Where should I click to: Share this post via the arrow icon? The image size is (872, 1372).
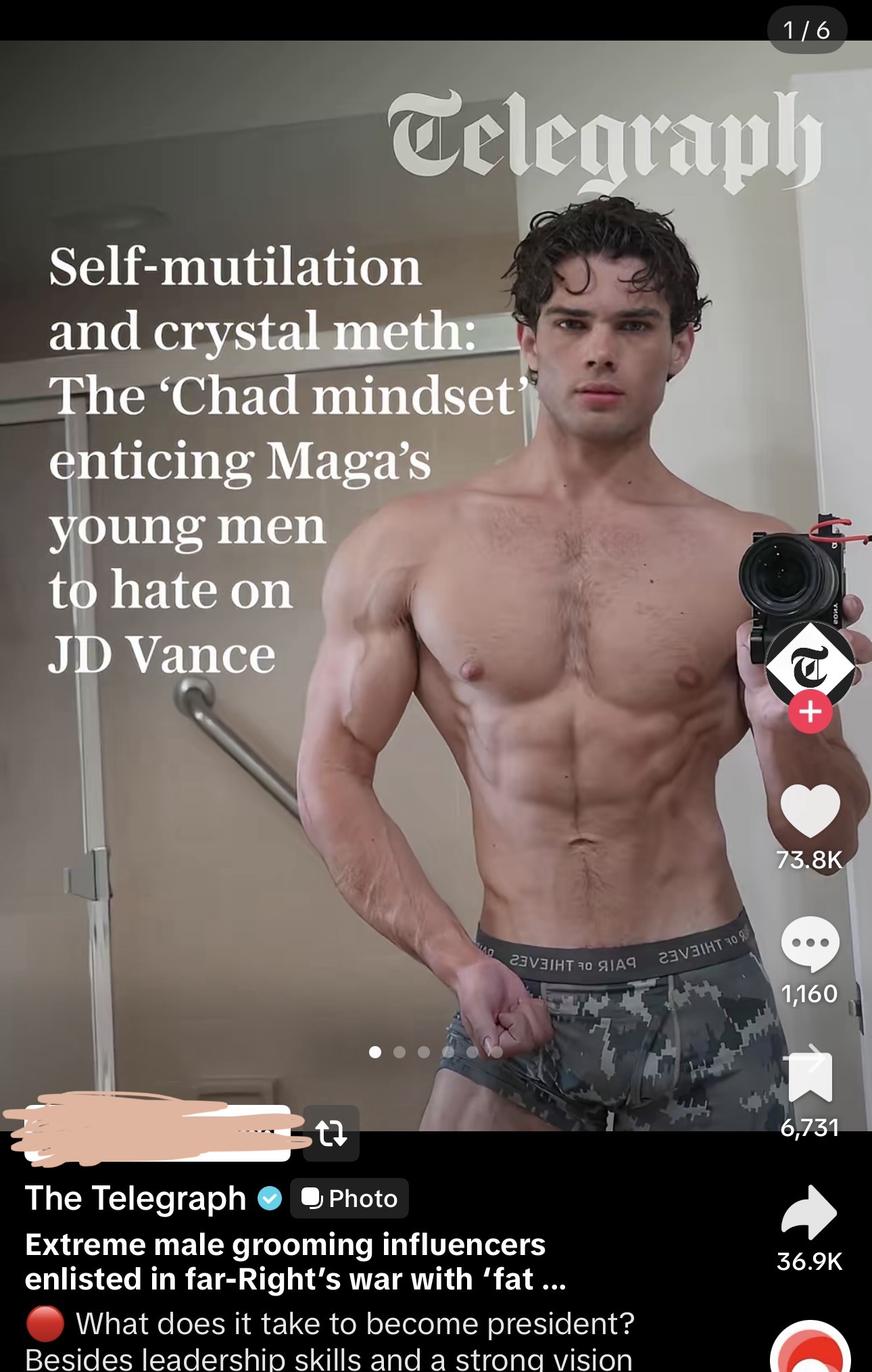[x=810, y=1212]
